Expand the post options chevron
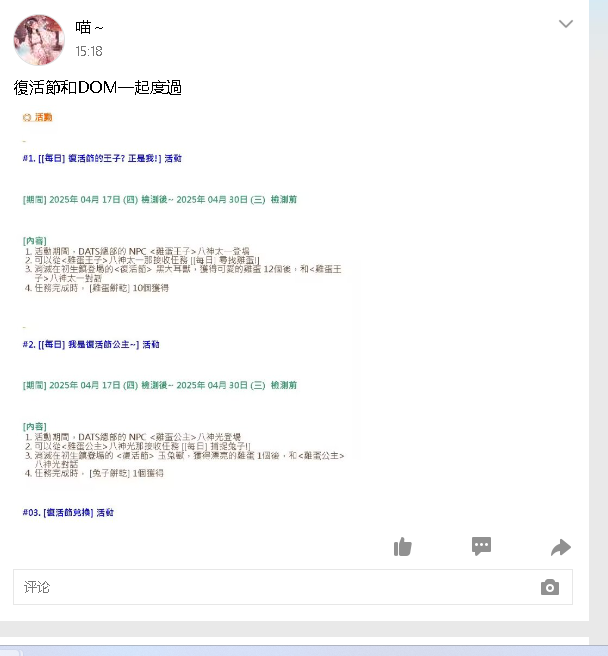 566,24
